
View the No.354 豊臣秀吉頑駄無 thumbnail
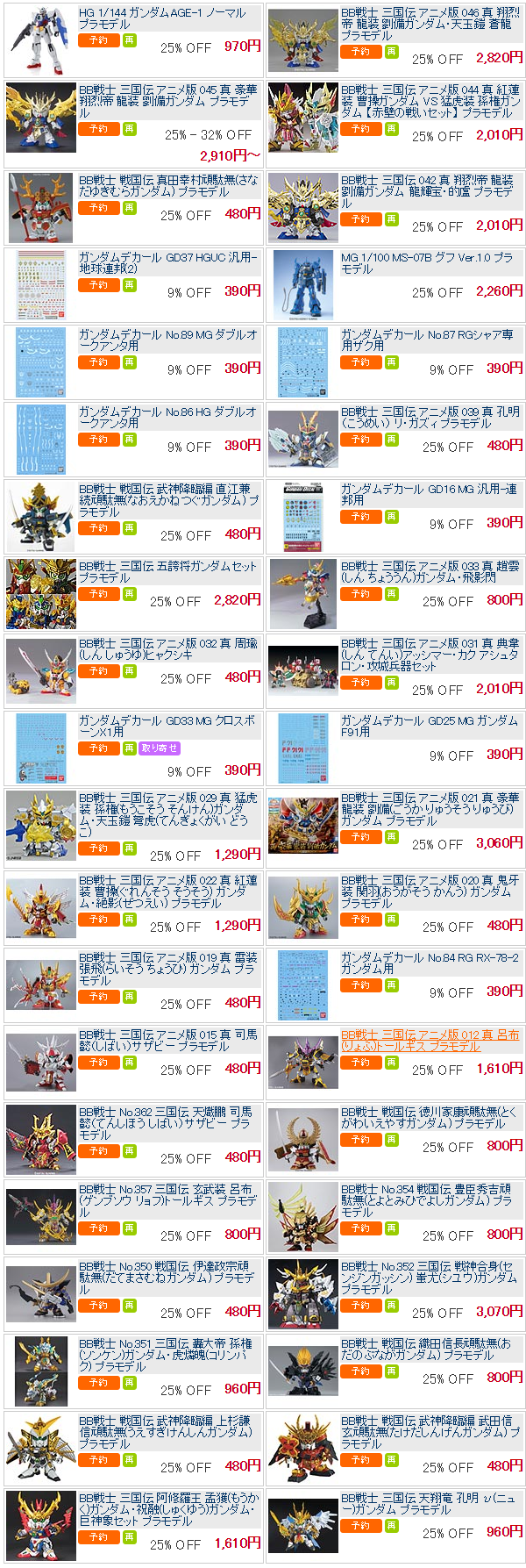302,1214
